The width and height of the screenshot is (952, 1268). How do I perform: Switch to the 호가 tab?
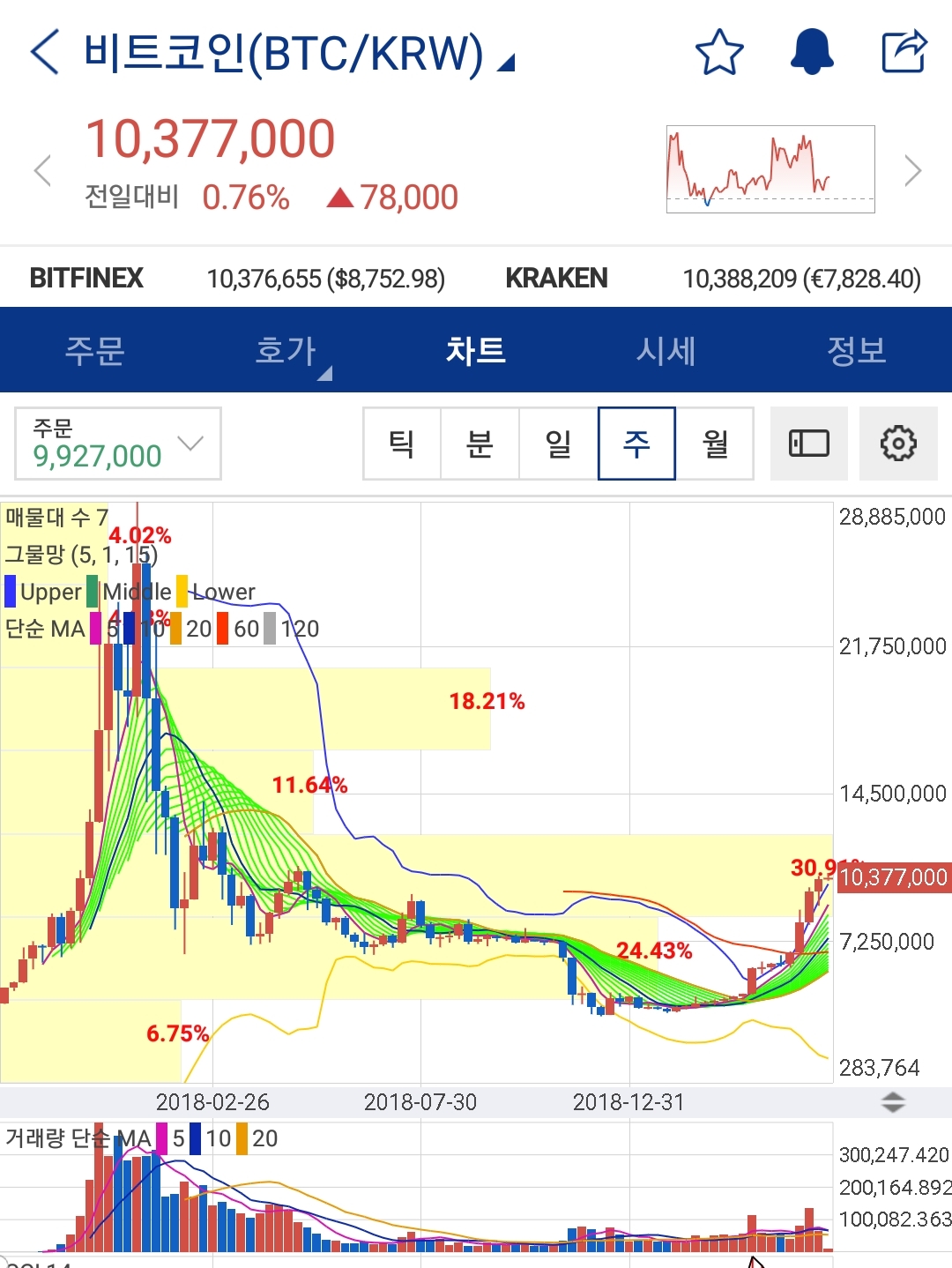pos(286,350)
